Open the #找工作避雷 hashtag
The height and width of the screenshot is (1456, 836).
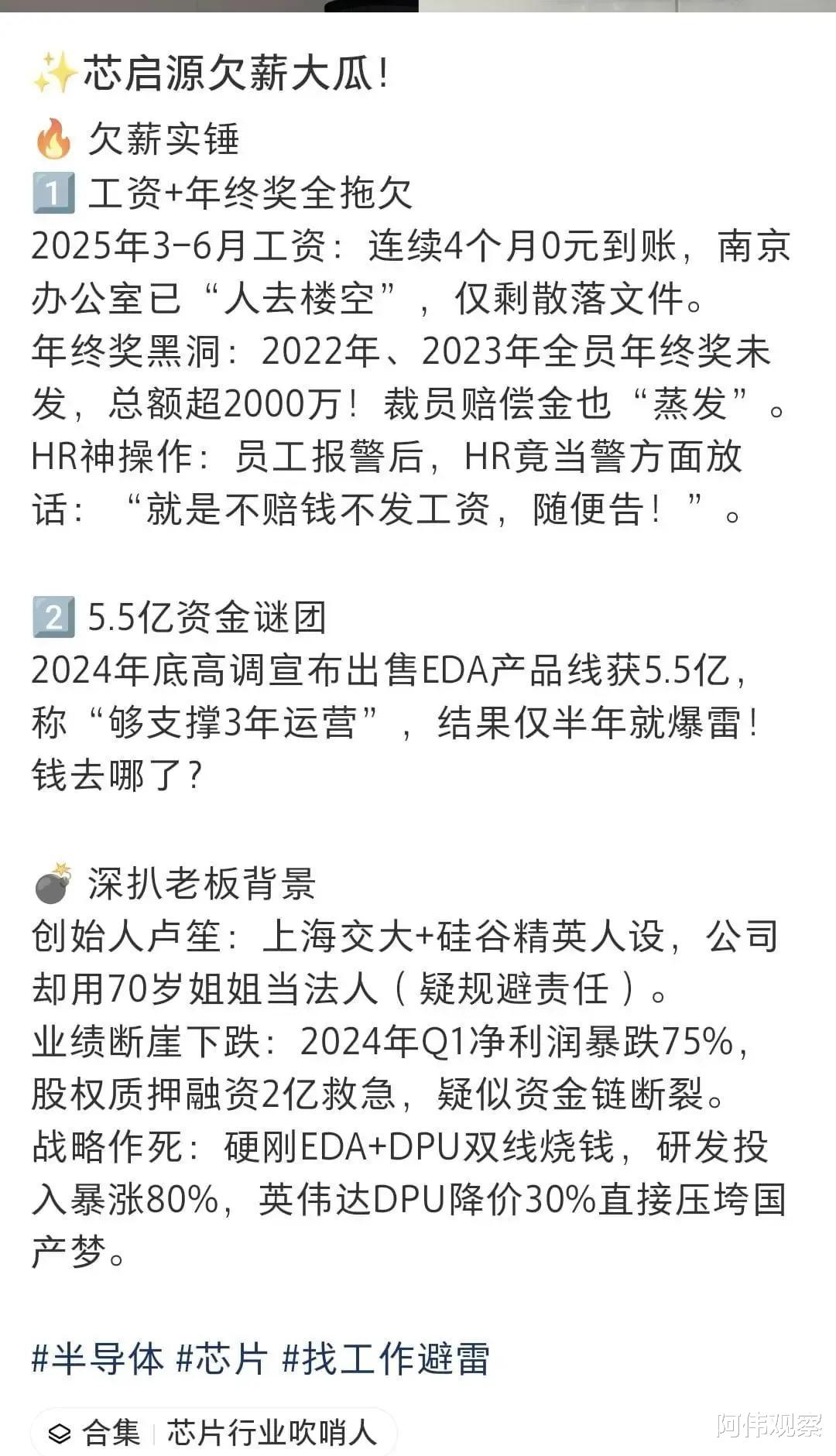pos(385,1359)
